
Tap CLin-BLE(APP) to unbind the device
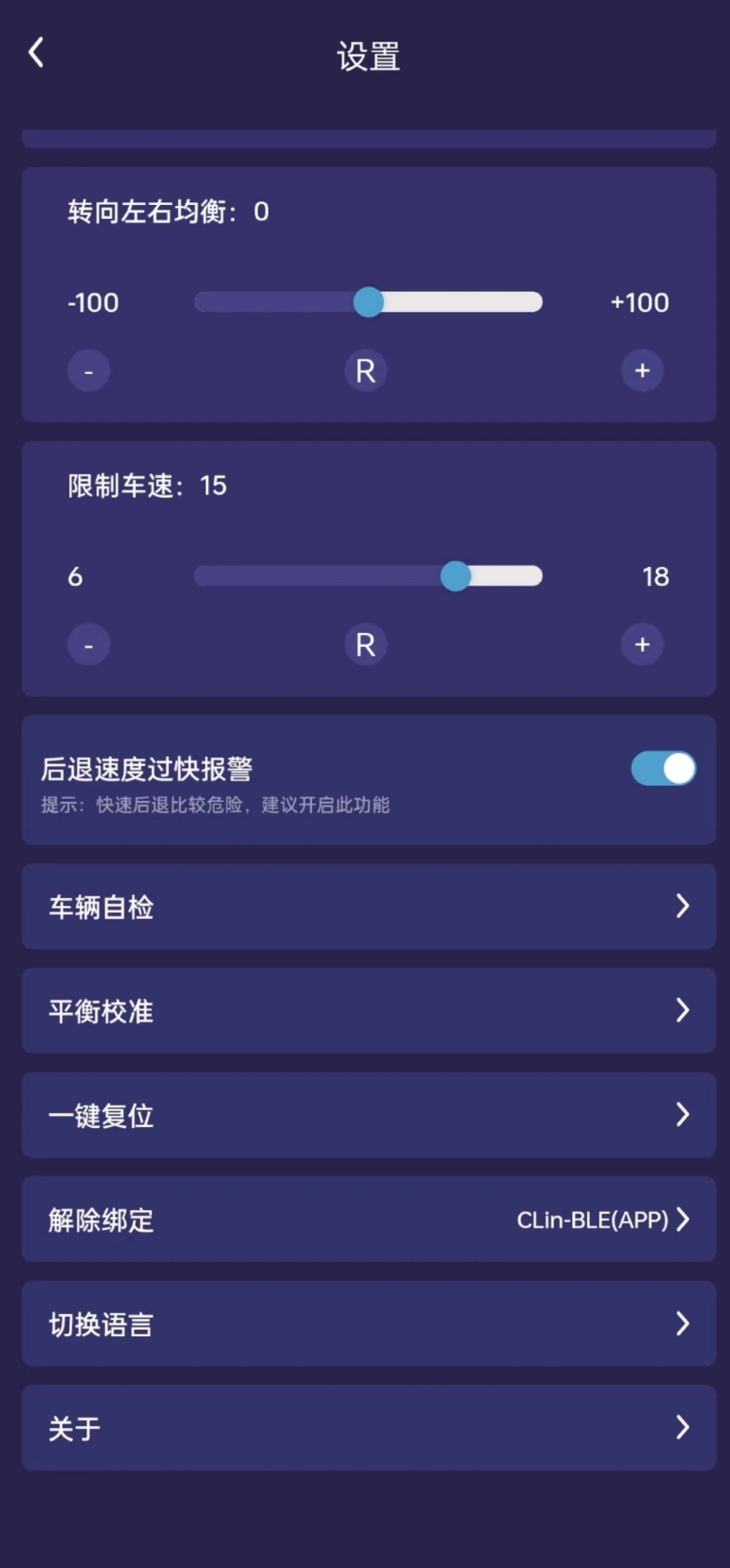(x=594, y=1220)
